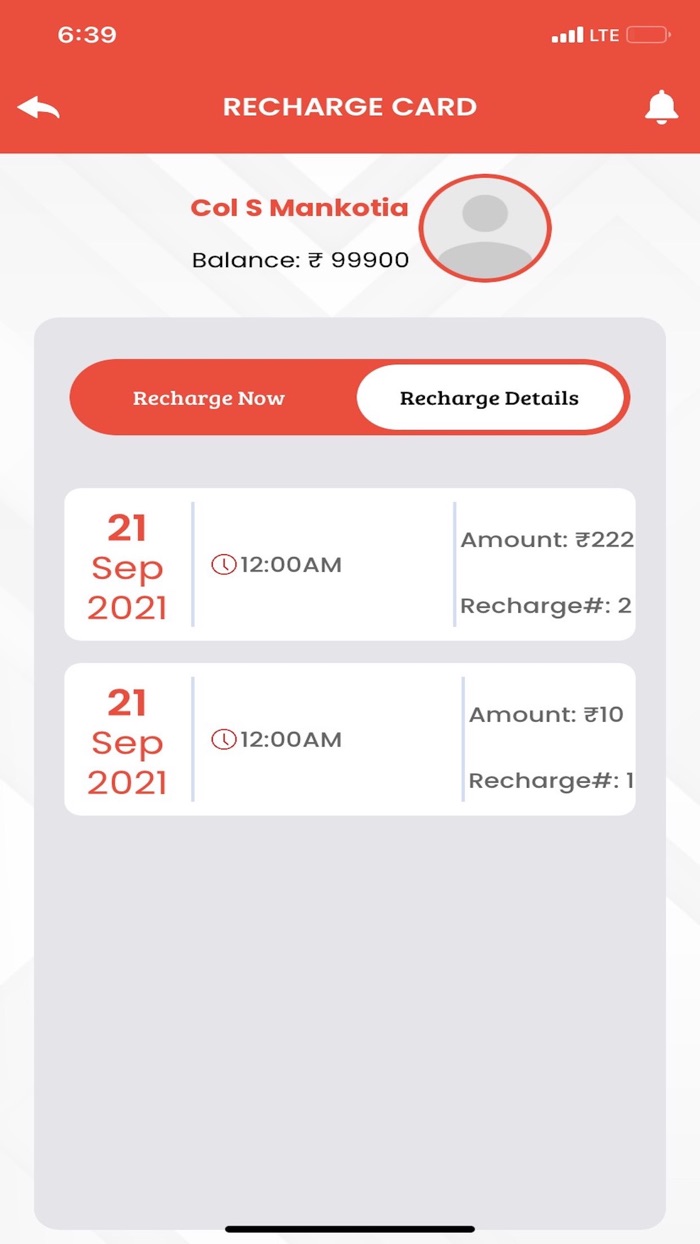Tap the profile avatar picture
Image resolution: width=700 pixels, height=1244 pixels.
[x=485, y=229]
